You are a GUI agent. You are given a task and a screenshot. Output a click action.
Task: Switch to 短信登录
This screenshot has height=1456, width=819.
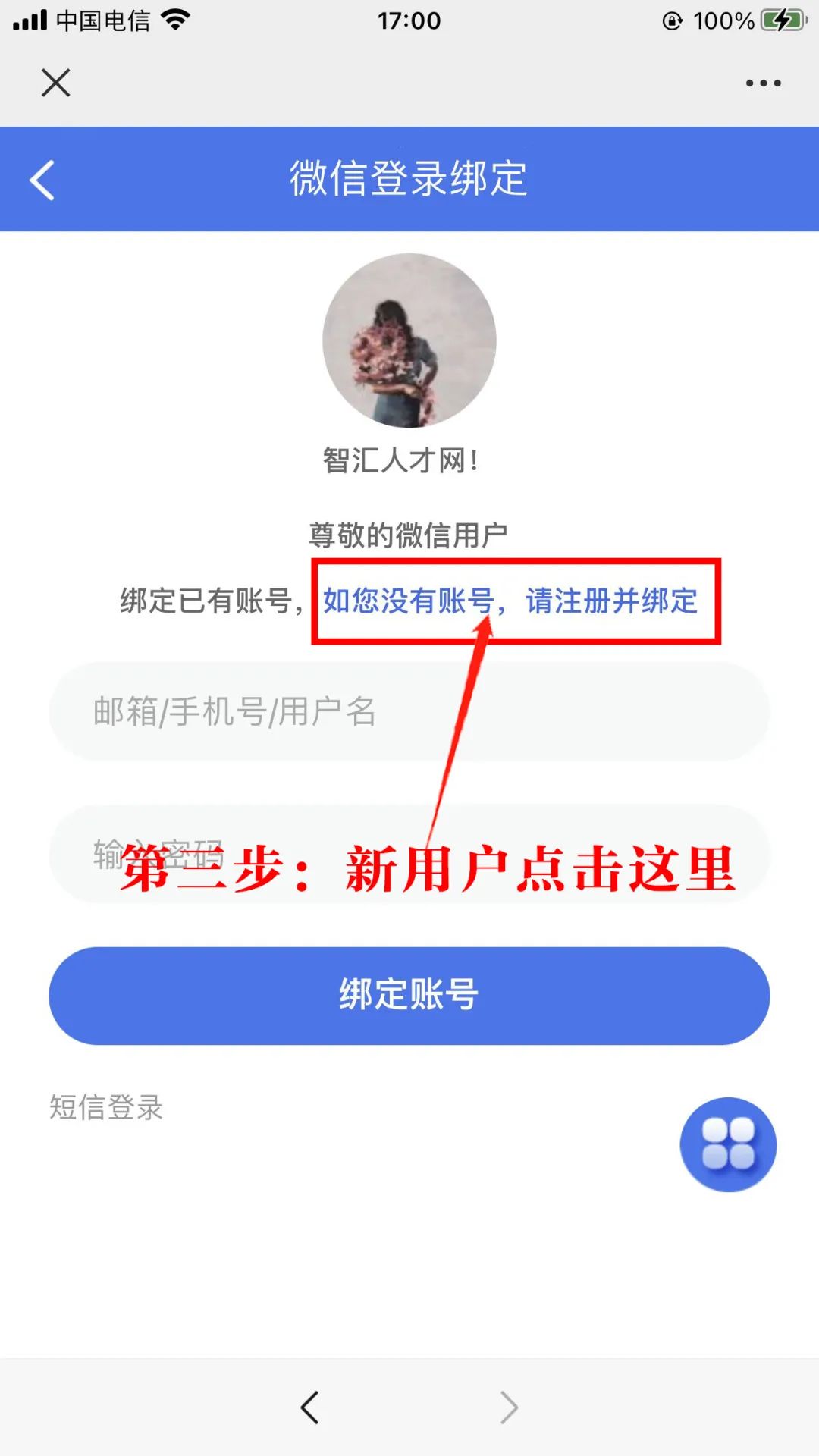point(106,1107)
